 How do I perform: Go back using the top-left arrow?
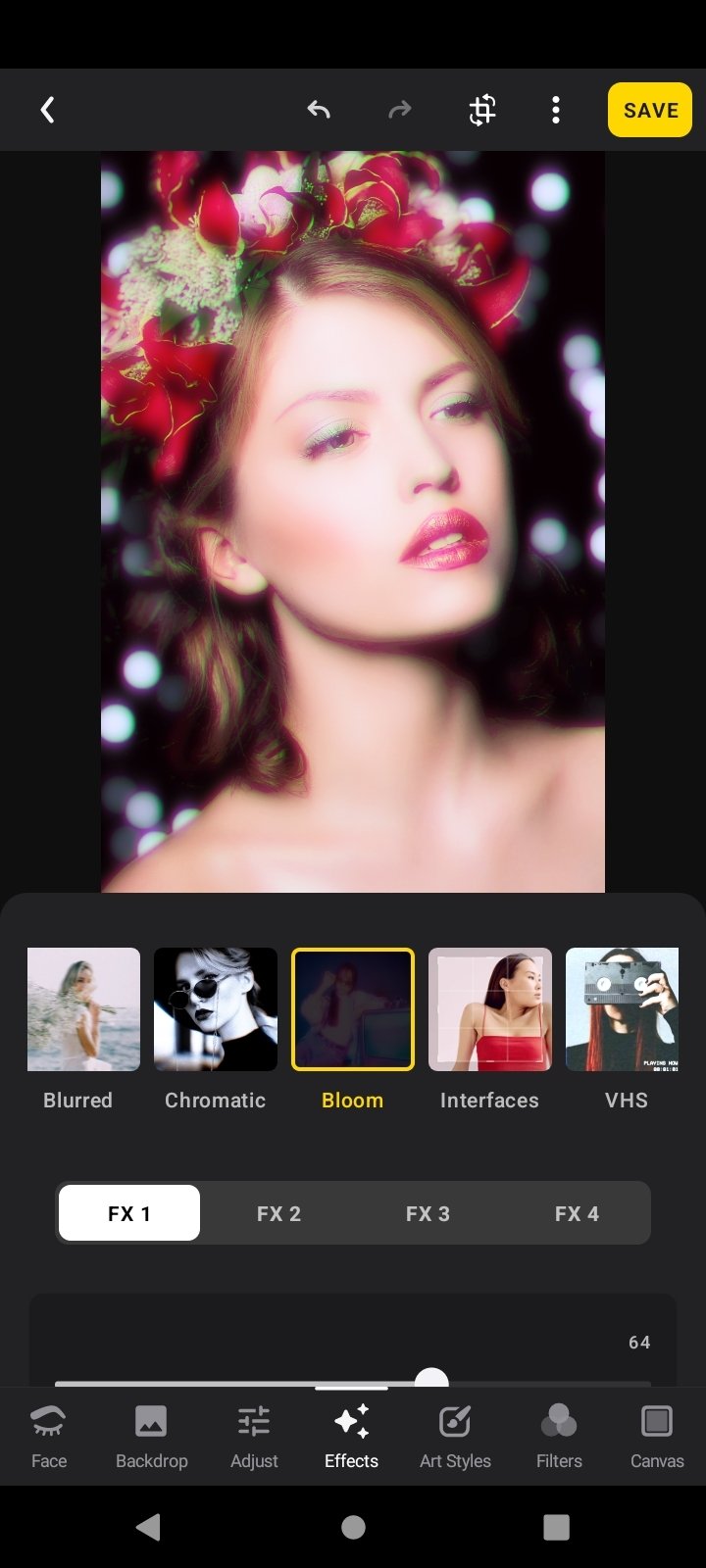(x=47, y=110)
